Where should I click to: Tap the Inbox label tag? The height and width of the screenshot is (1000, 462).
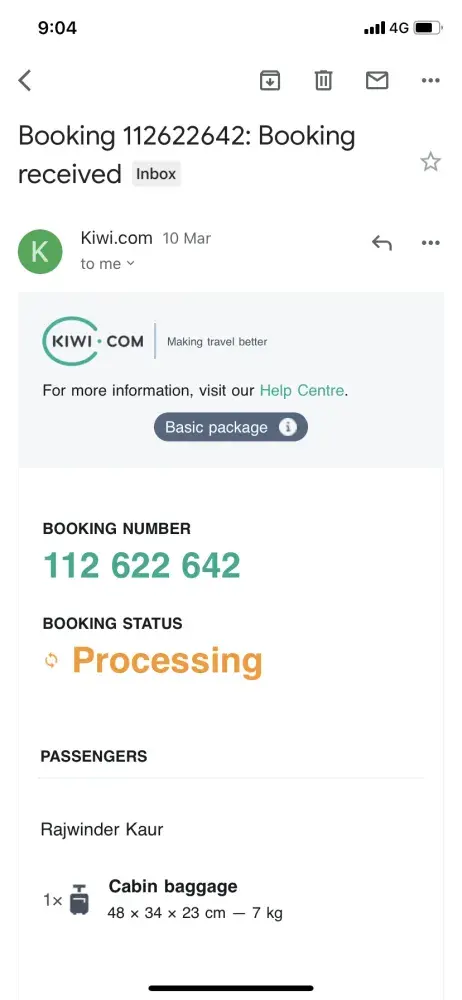tap(156, 173)
